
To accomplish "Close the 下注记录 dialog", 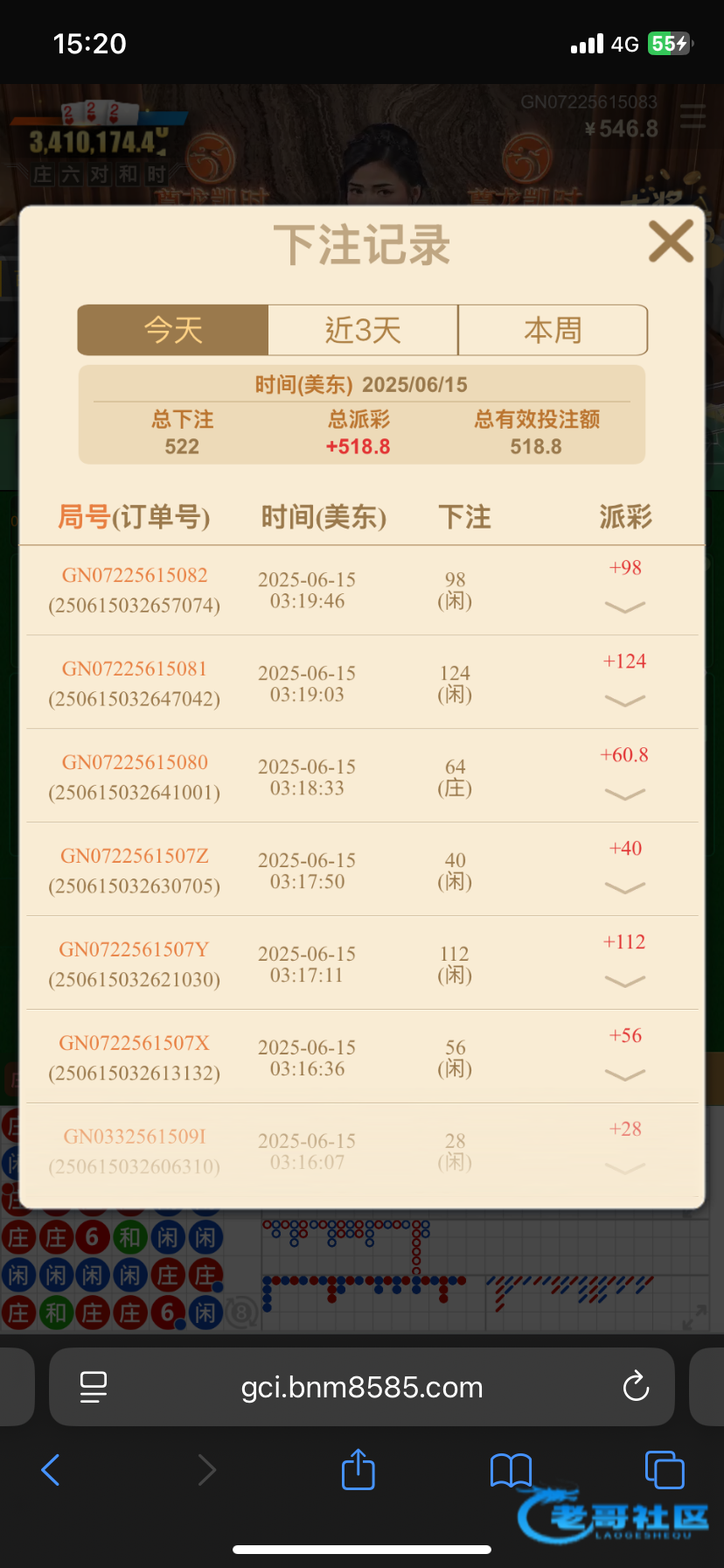I will click(671, 241).
